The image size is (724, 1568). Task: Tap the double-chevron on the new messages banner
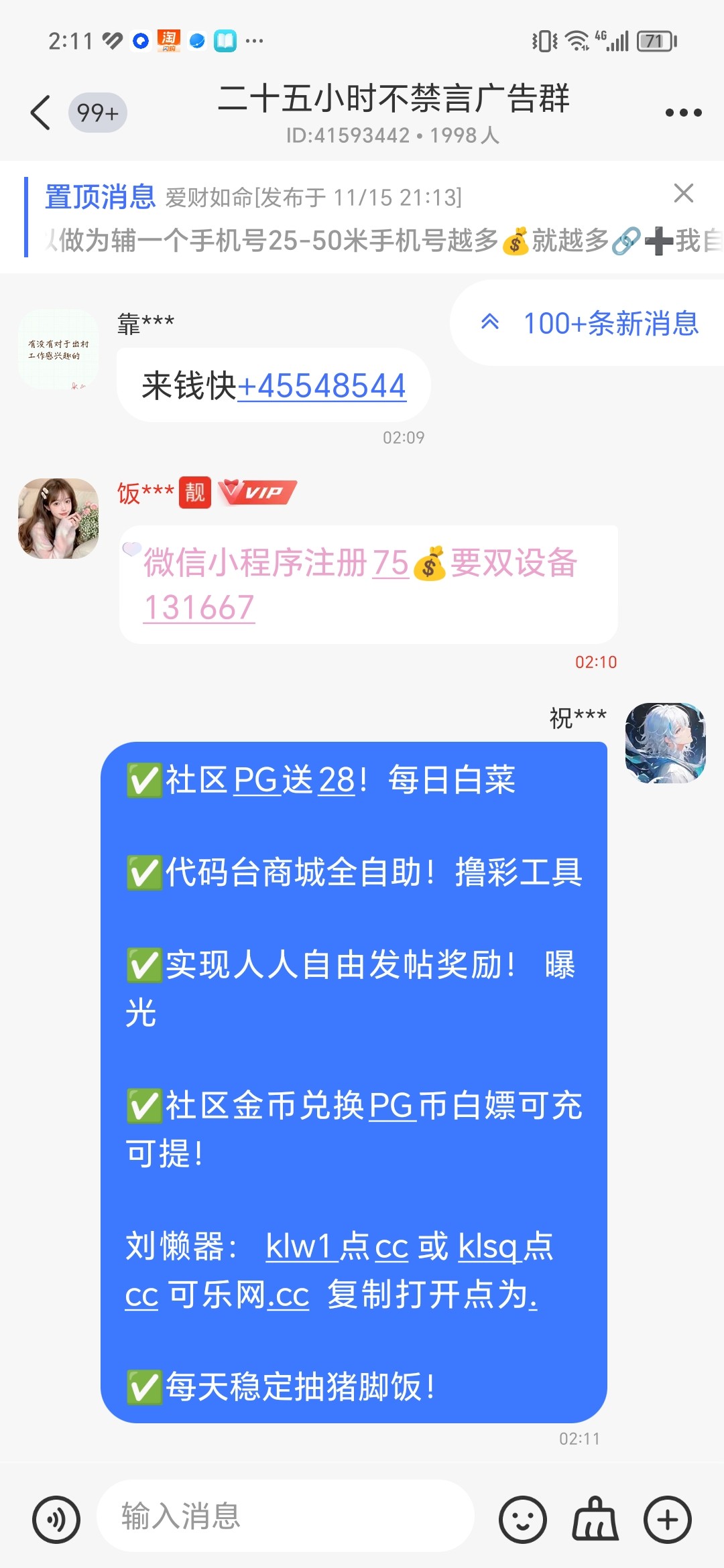[x=491, y=323]
